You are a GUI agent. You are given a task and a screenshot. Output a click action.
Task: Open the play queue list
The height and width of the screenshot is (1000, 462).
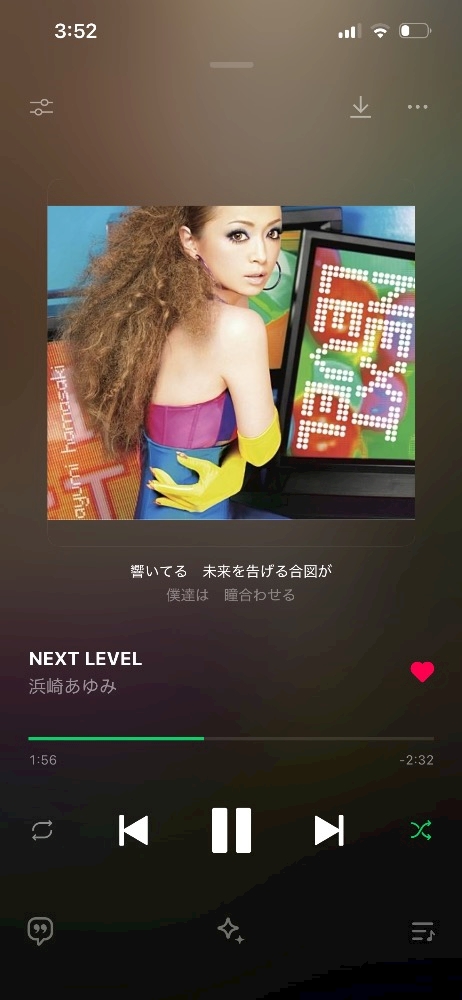pos(422,932)
